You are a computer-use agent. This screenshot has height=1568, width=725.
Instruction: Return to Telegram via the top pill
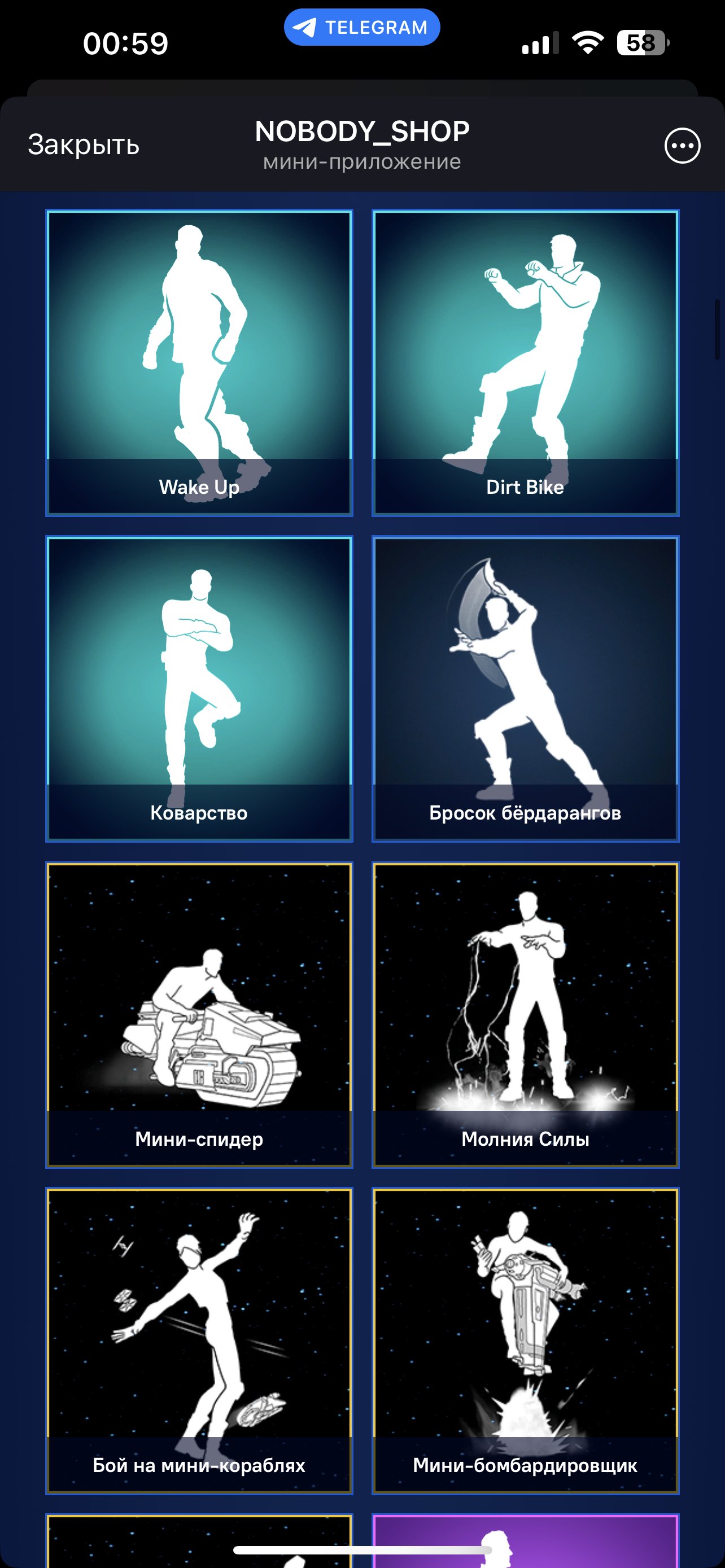361,28
